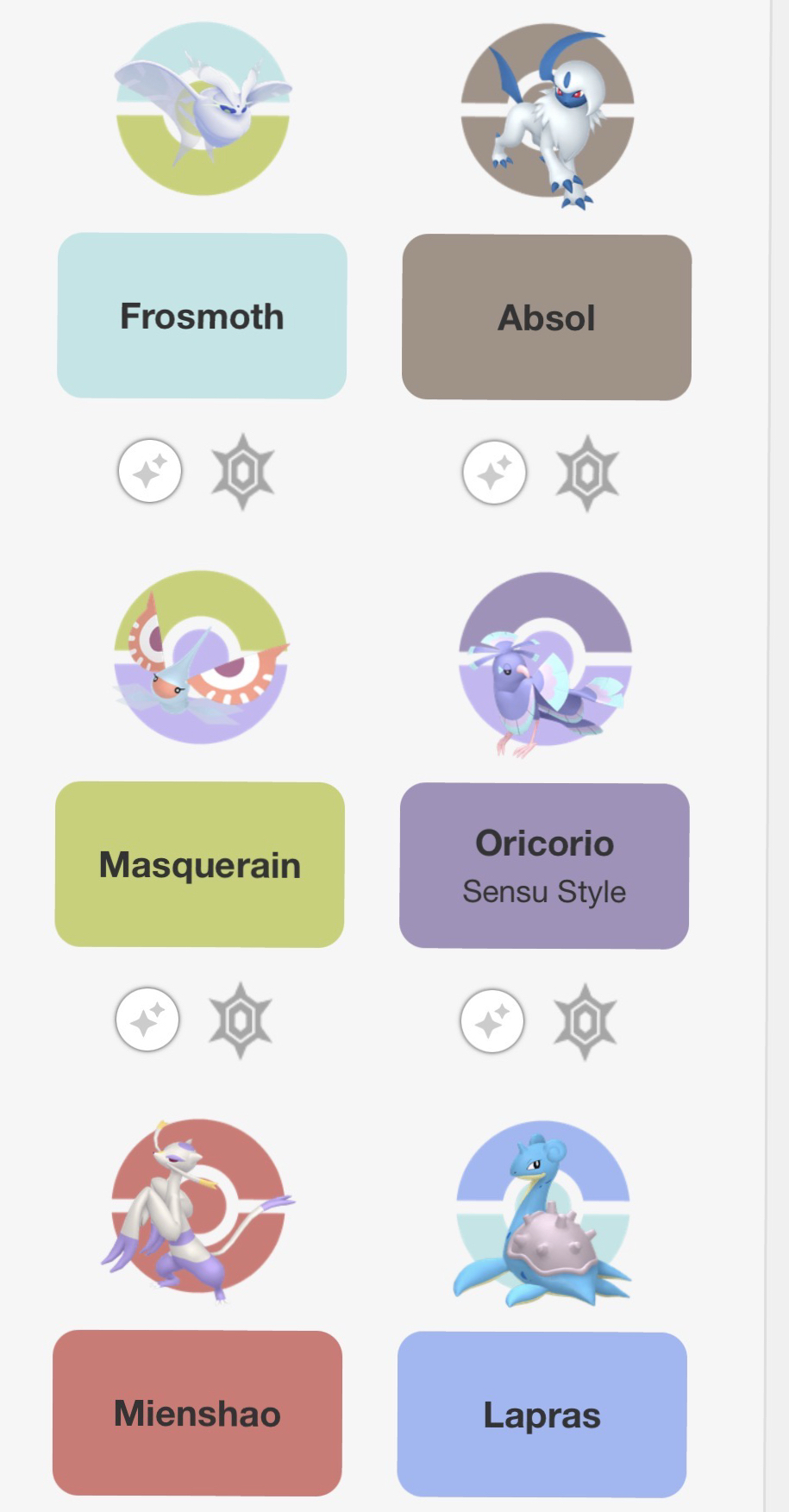Toggle shiny sparkle for Oricorio

pos(492,1021)
